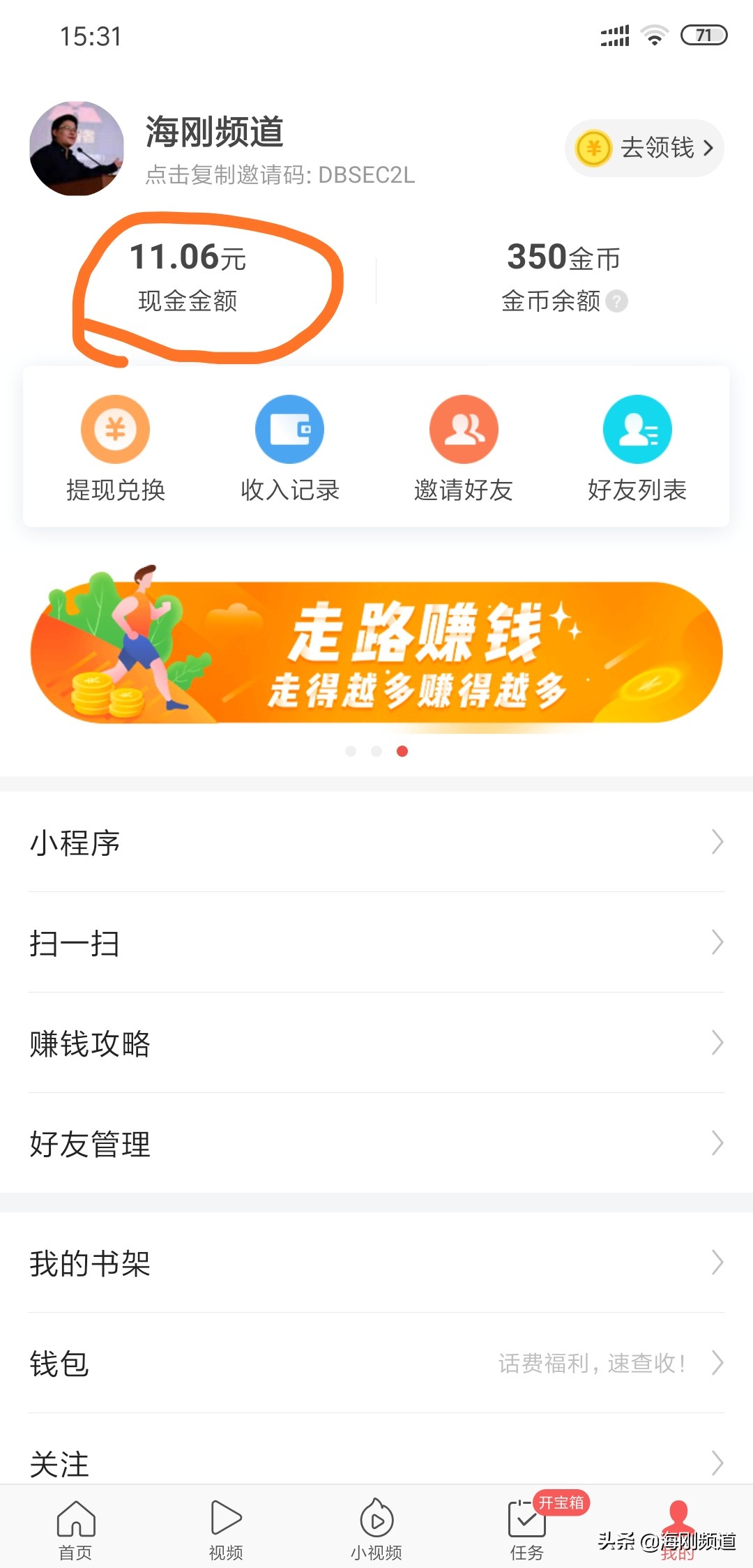
Task: Switch to the 视频 tab
Action: tap(226, 1524)
